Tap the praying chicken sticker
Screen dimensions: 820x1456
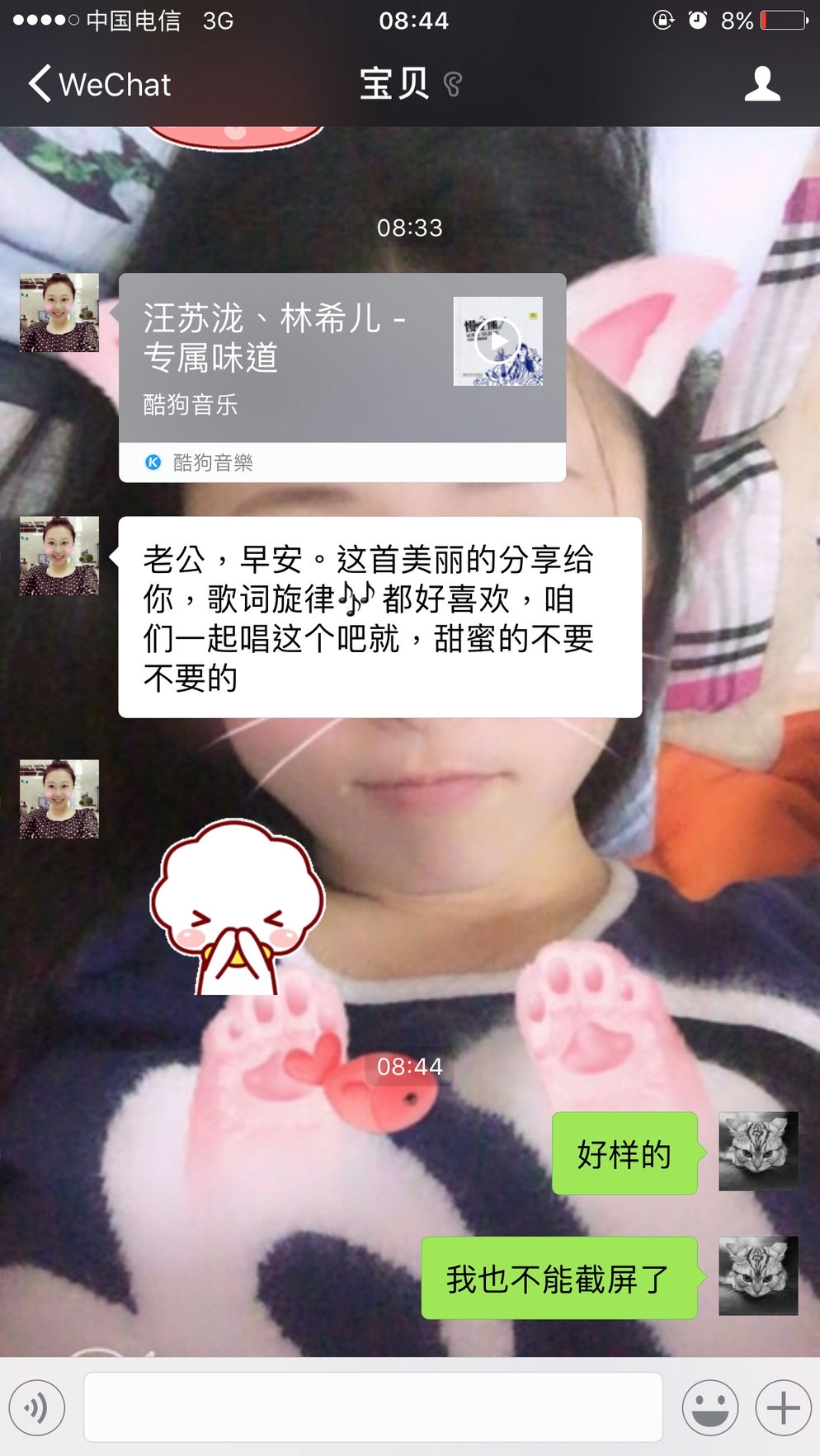[237, 909]
